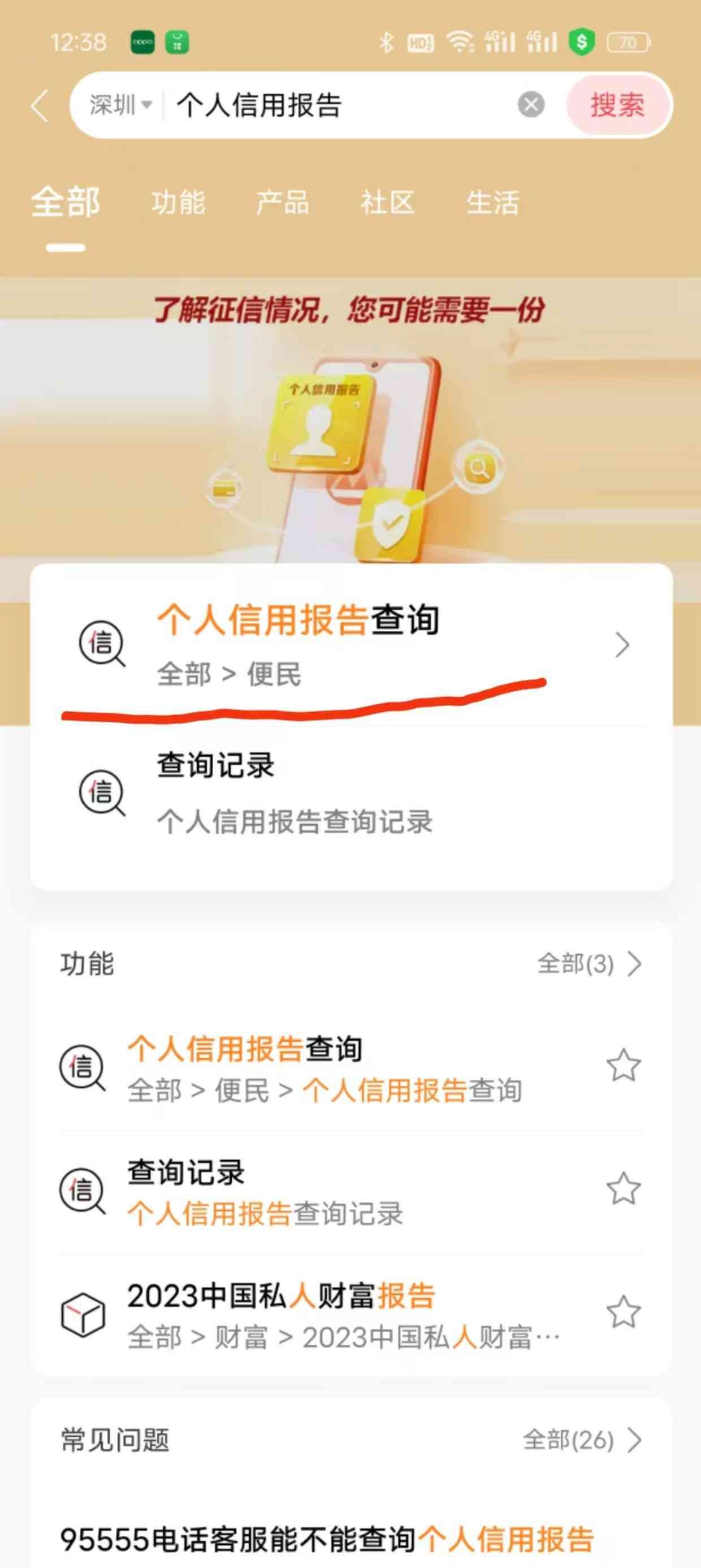This screenshot has height=1568, width=701.
Task: View all 26 常见问题 entries
Action: tap(582, 1441)
